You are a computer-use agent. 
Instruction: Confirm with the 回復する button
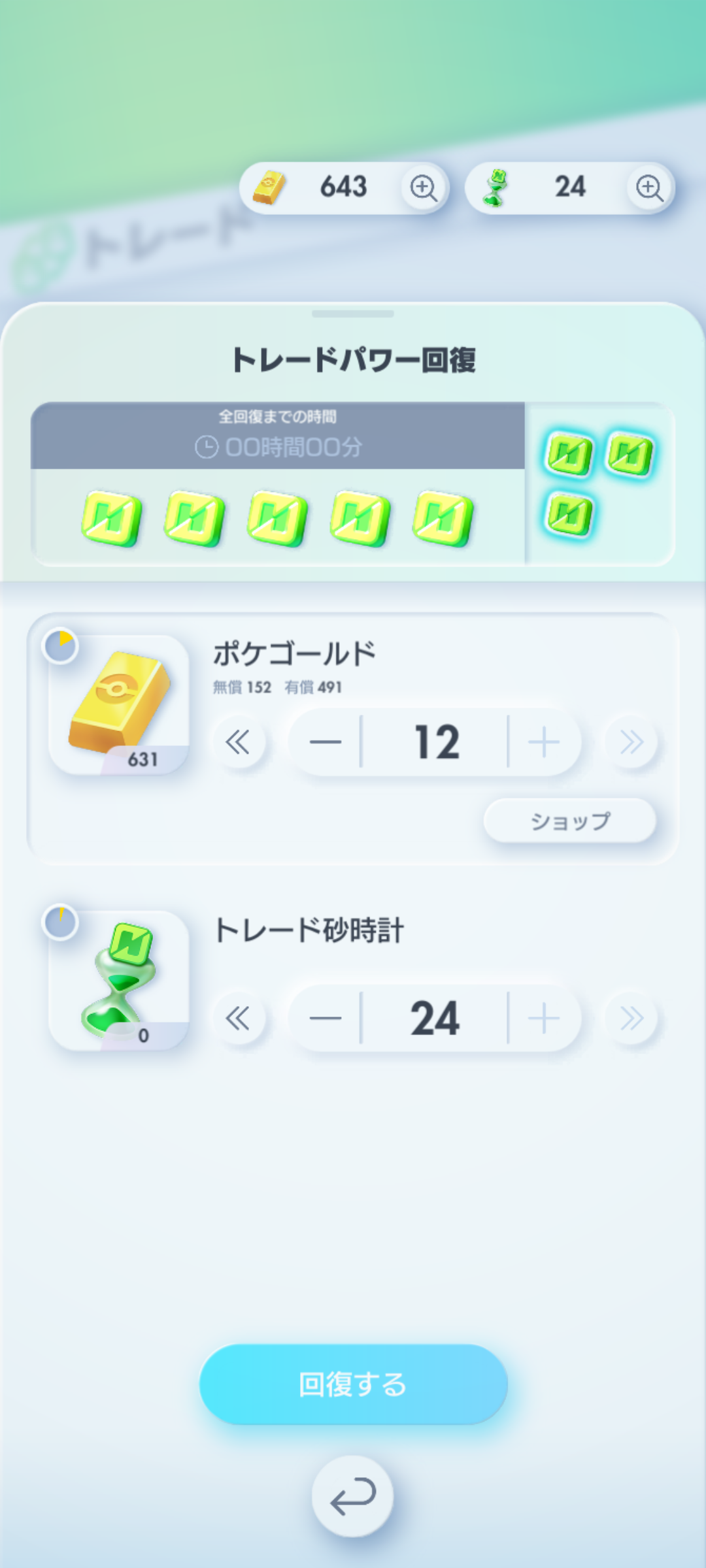(x=353, y=1384)
